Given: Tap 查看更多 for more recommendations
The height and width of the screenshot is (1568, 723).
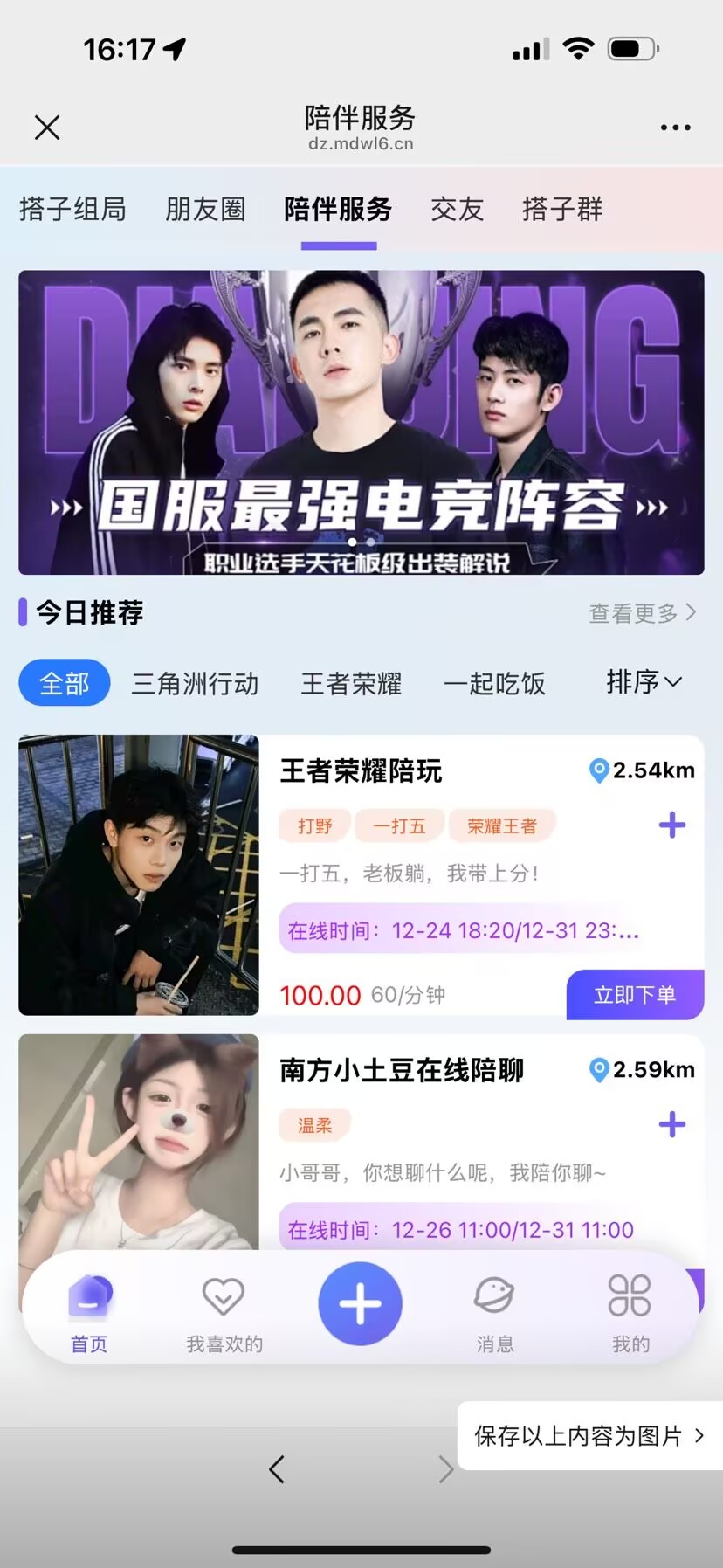Looking at the screenshot, I should pyautogui.click(x=642, y=613).
